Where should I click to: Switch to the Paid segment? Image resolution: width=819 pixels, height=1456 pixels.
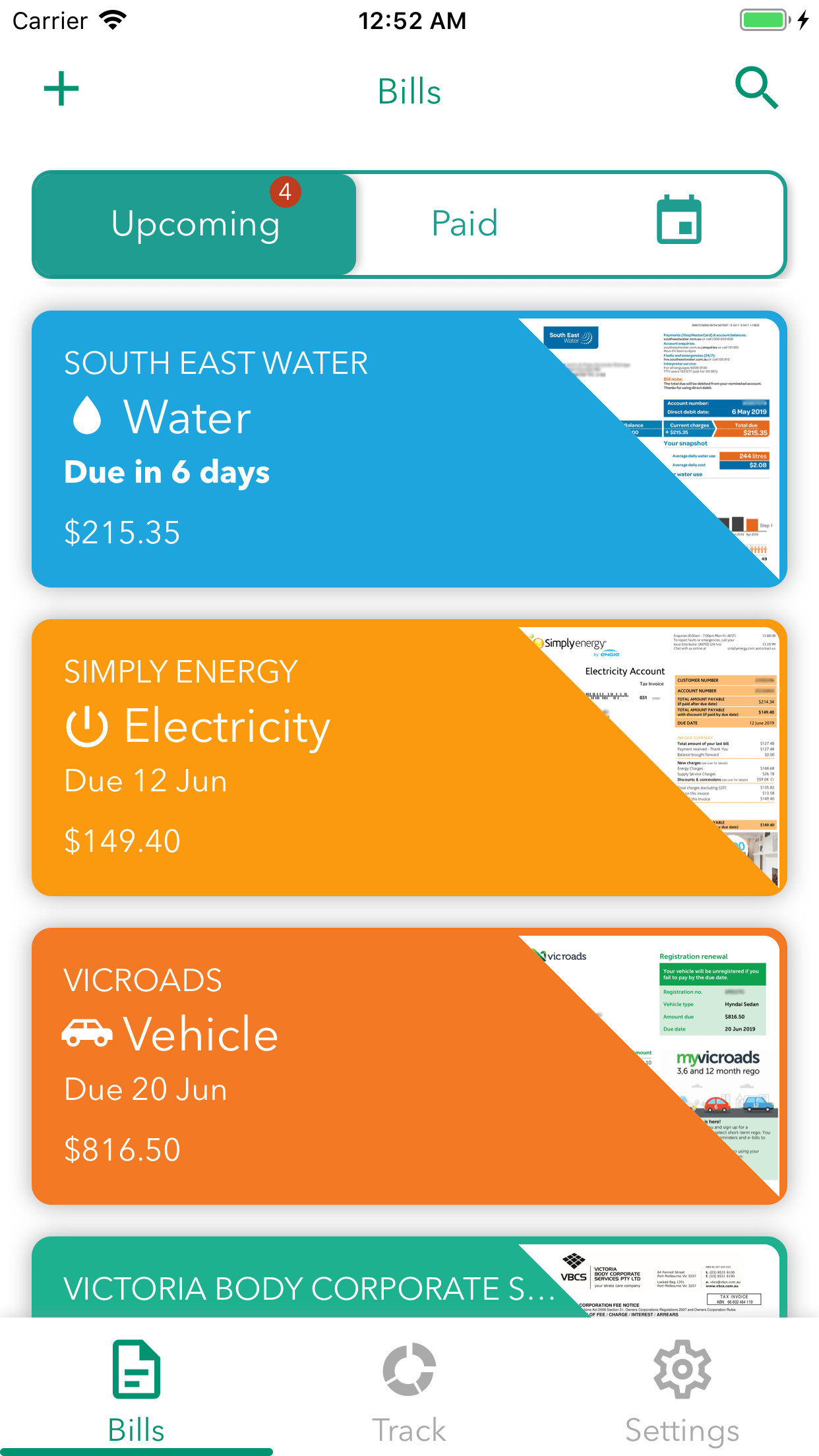click(x=465, y=224)
